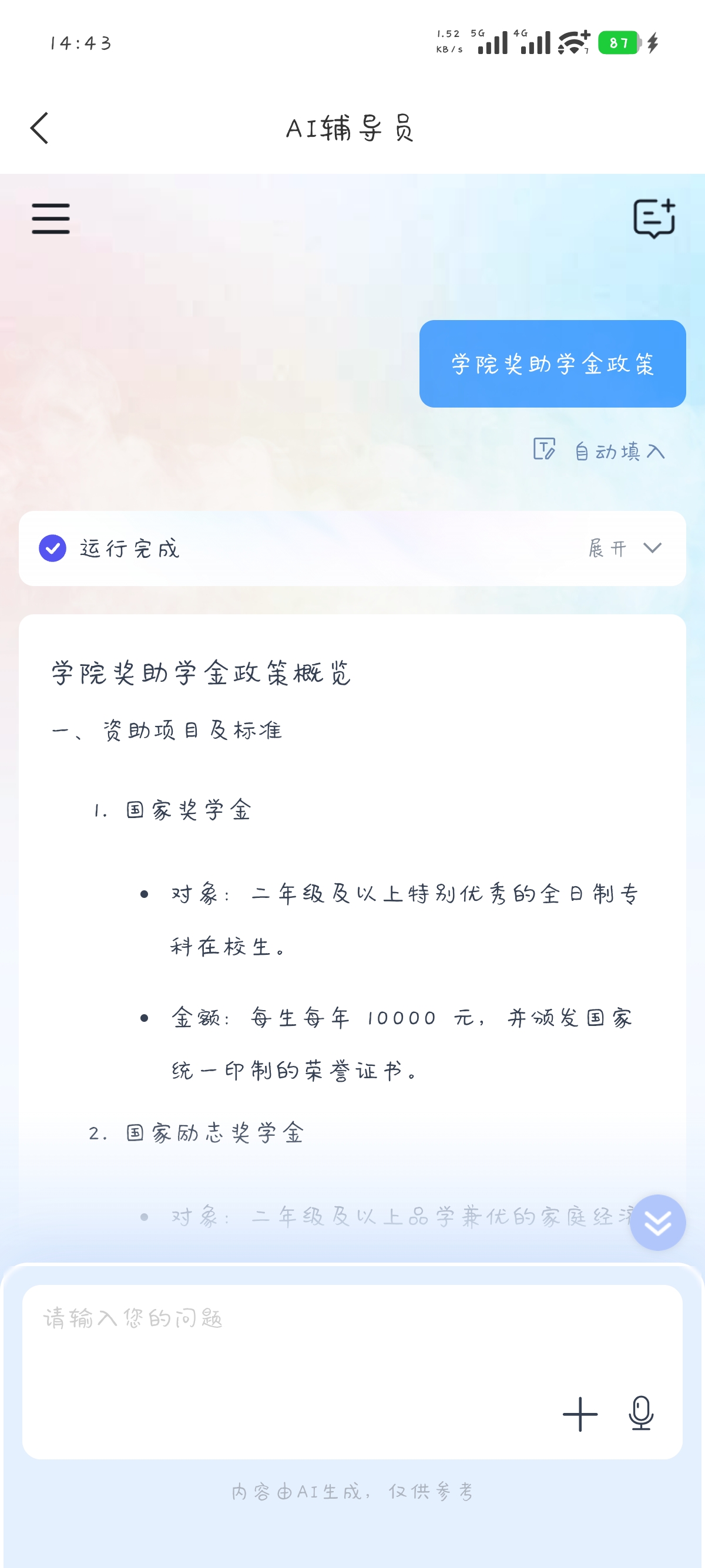
Task: Activate the microphone voice input
Action: coord(641,1415)
